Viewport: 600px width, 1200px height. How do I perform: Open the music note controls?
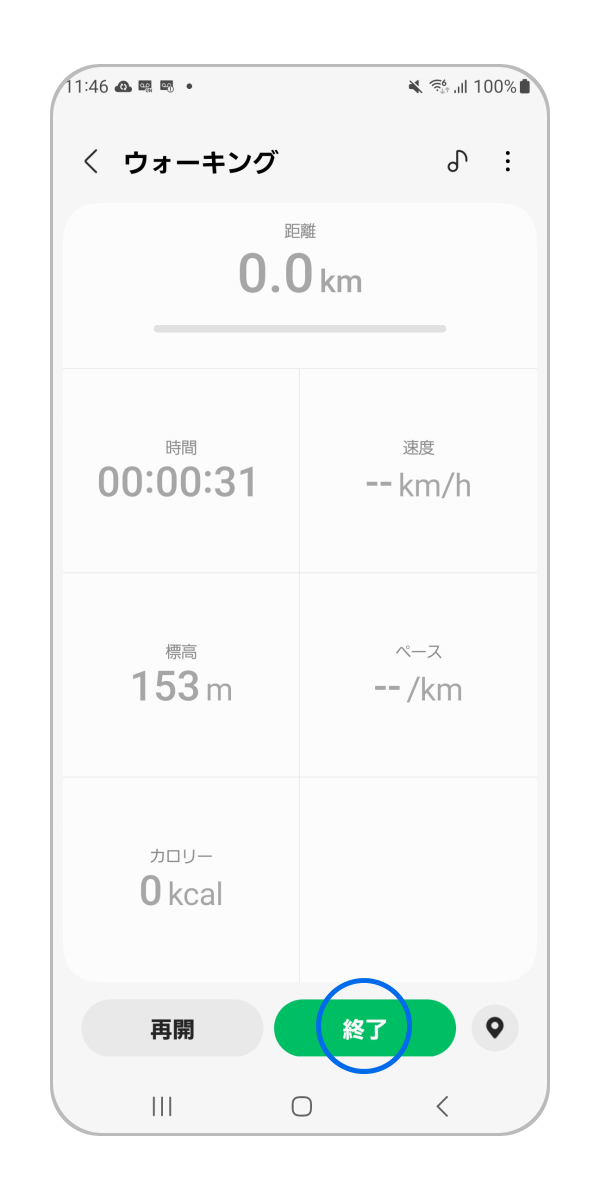[457, 162]
